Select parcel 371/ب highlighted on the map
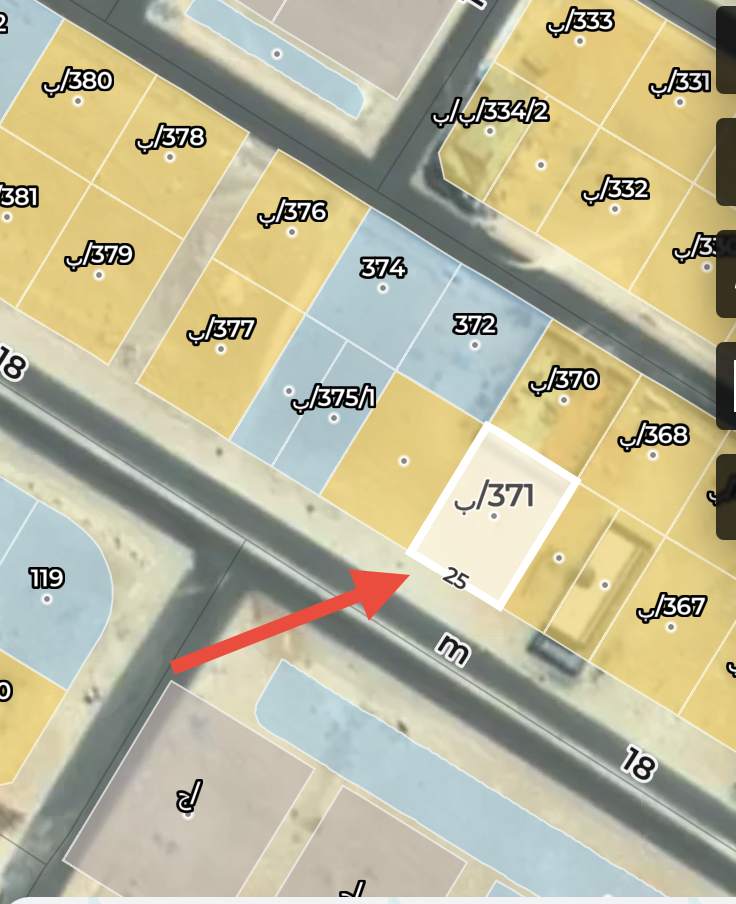The width and height of the screenshot is (736, 904). click(x=494, y=515)
